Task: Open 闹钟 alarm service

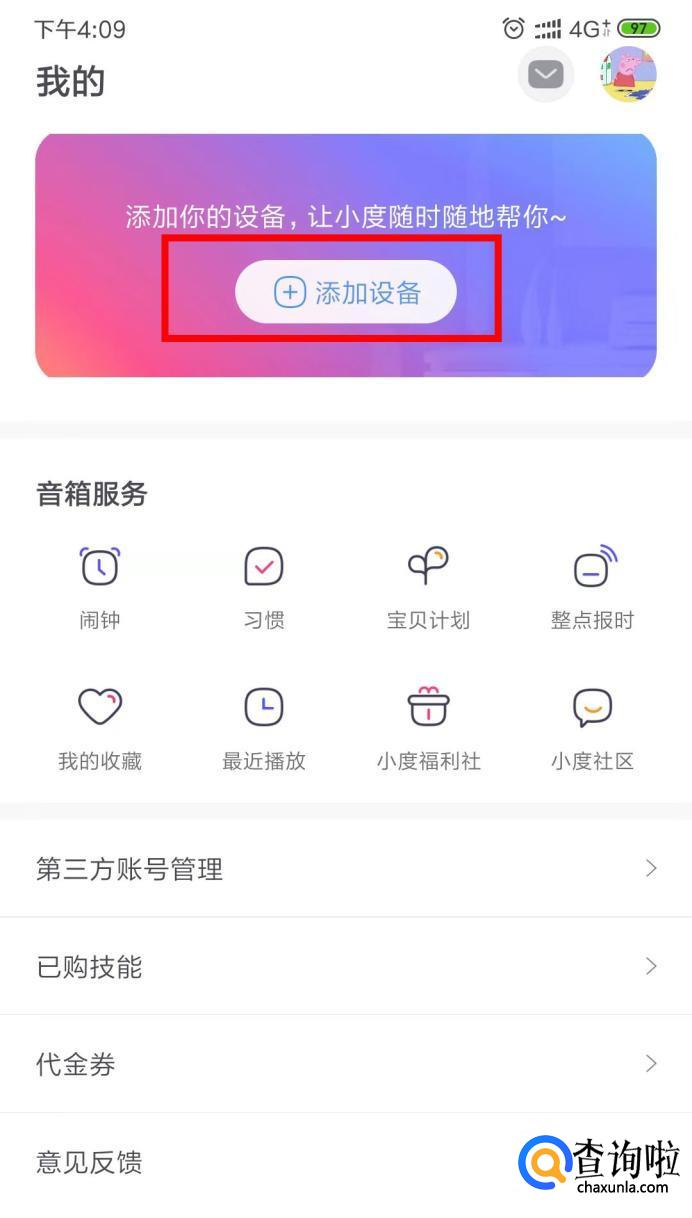Action: tap(99, 585)
